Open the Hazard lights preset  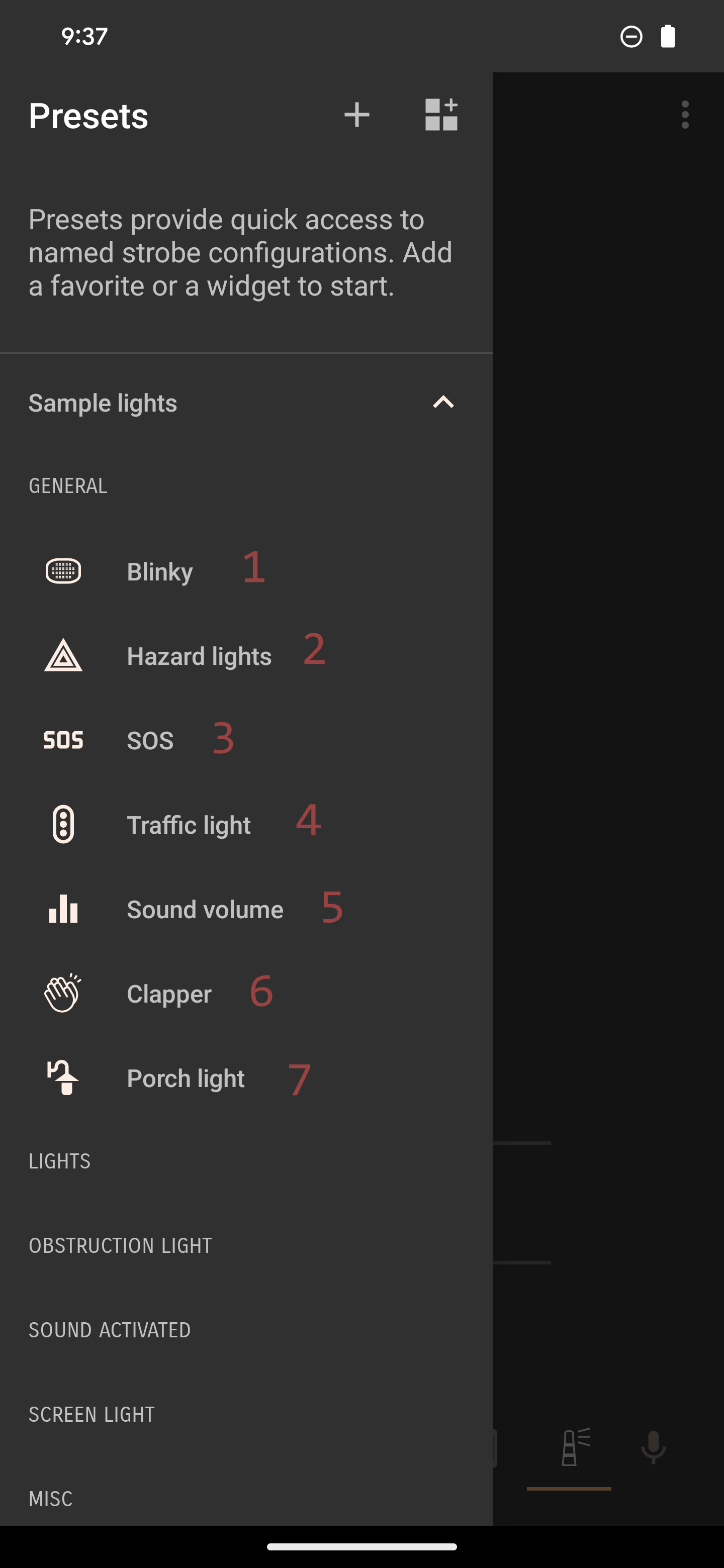(x=246, y=655)
